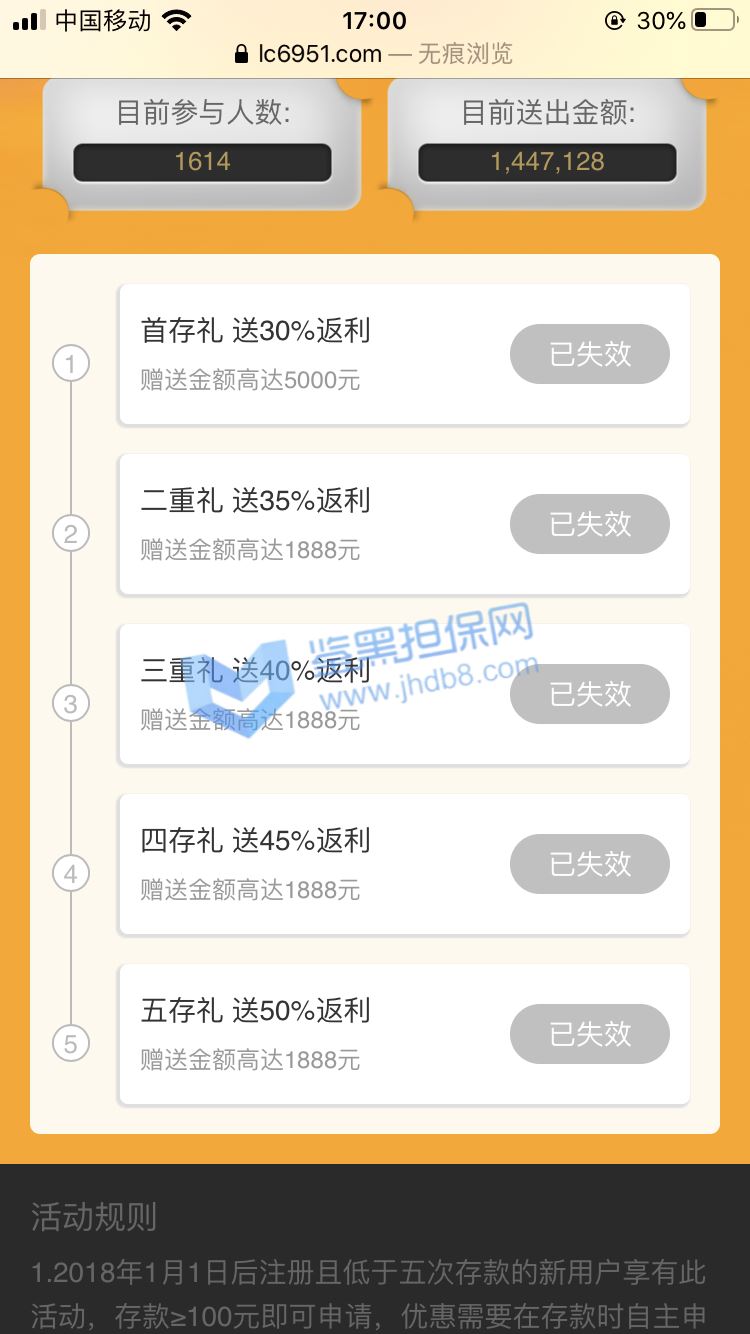The image size is (750, 1334).
Task: Select 已失效 button on 三重礼 送40%返利
Action: point(590,694)
